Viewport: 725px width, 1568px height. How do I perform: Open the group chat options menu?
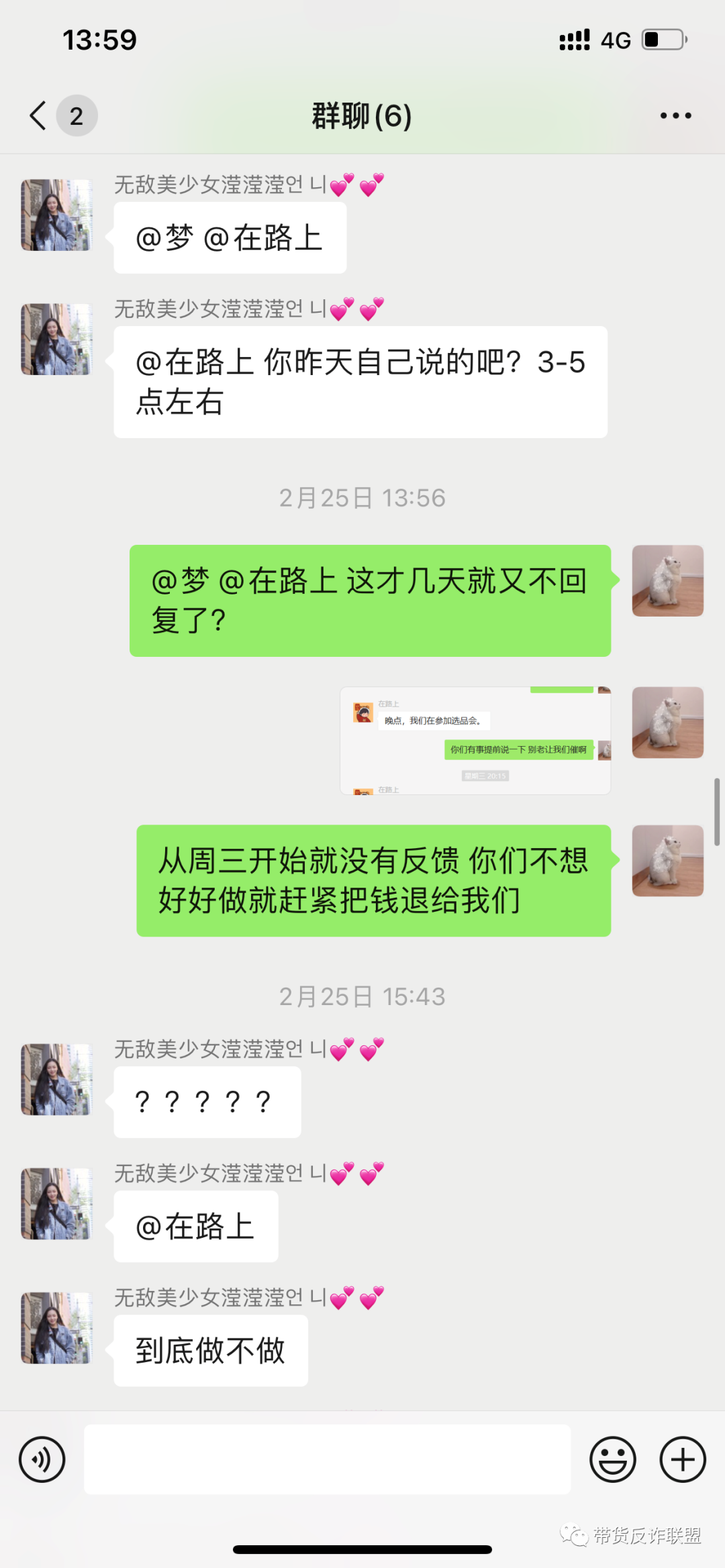tap(675, 115)
